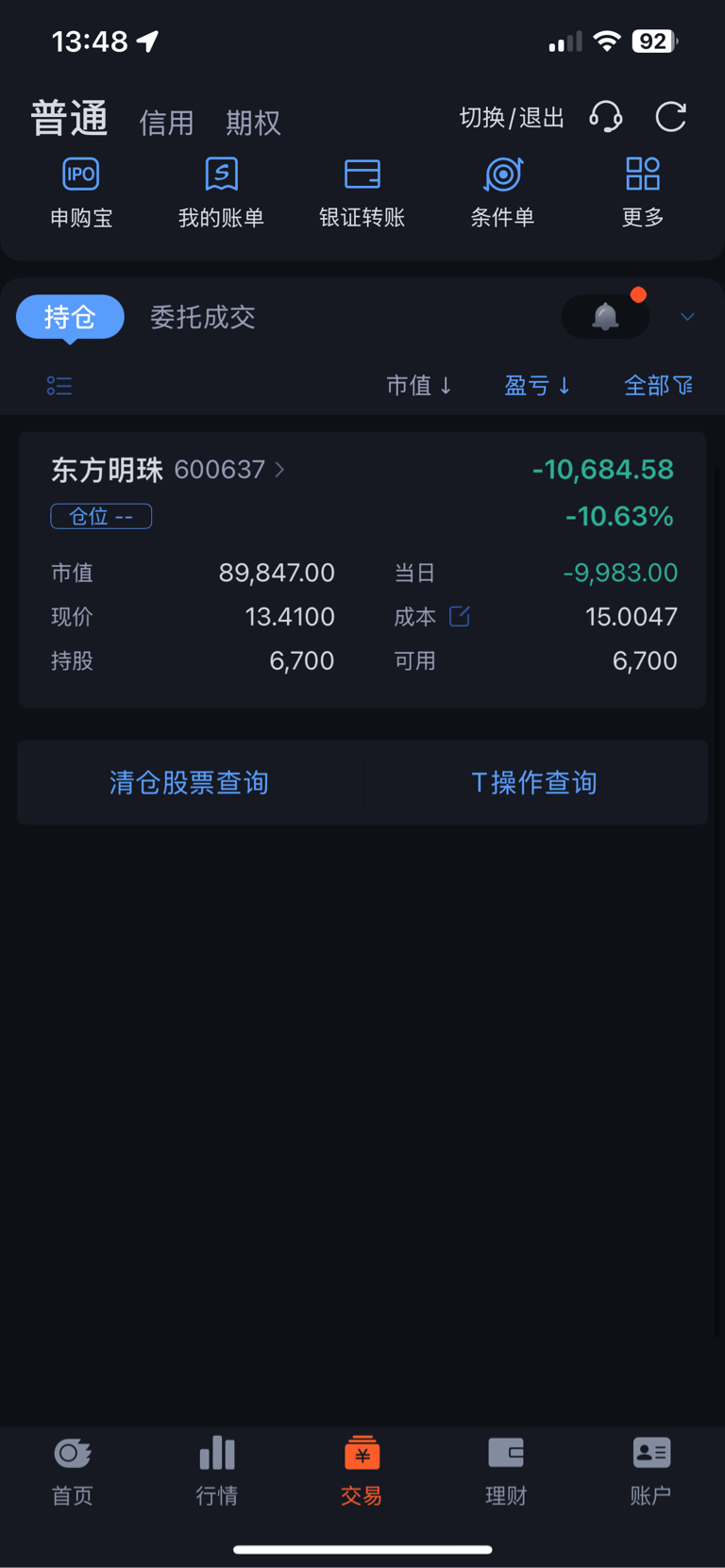
Task: Open 清仓股票查询
Action: click(x=190, y=782)
